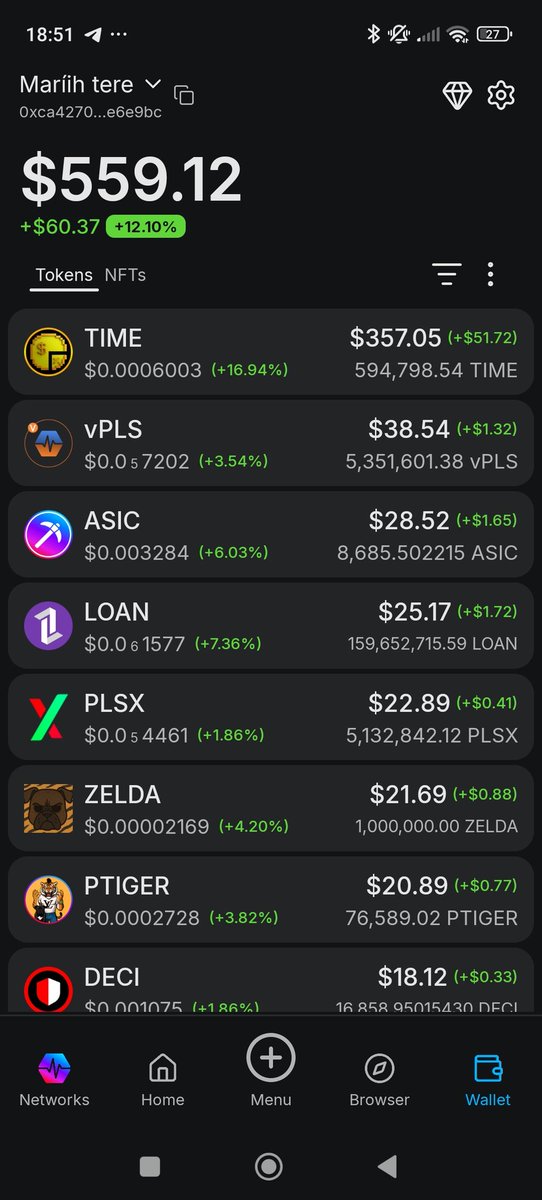The height and width of the screenshot is (1200, 542).
Task: Open the vPLS token row
Action: 271,444
